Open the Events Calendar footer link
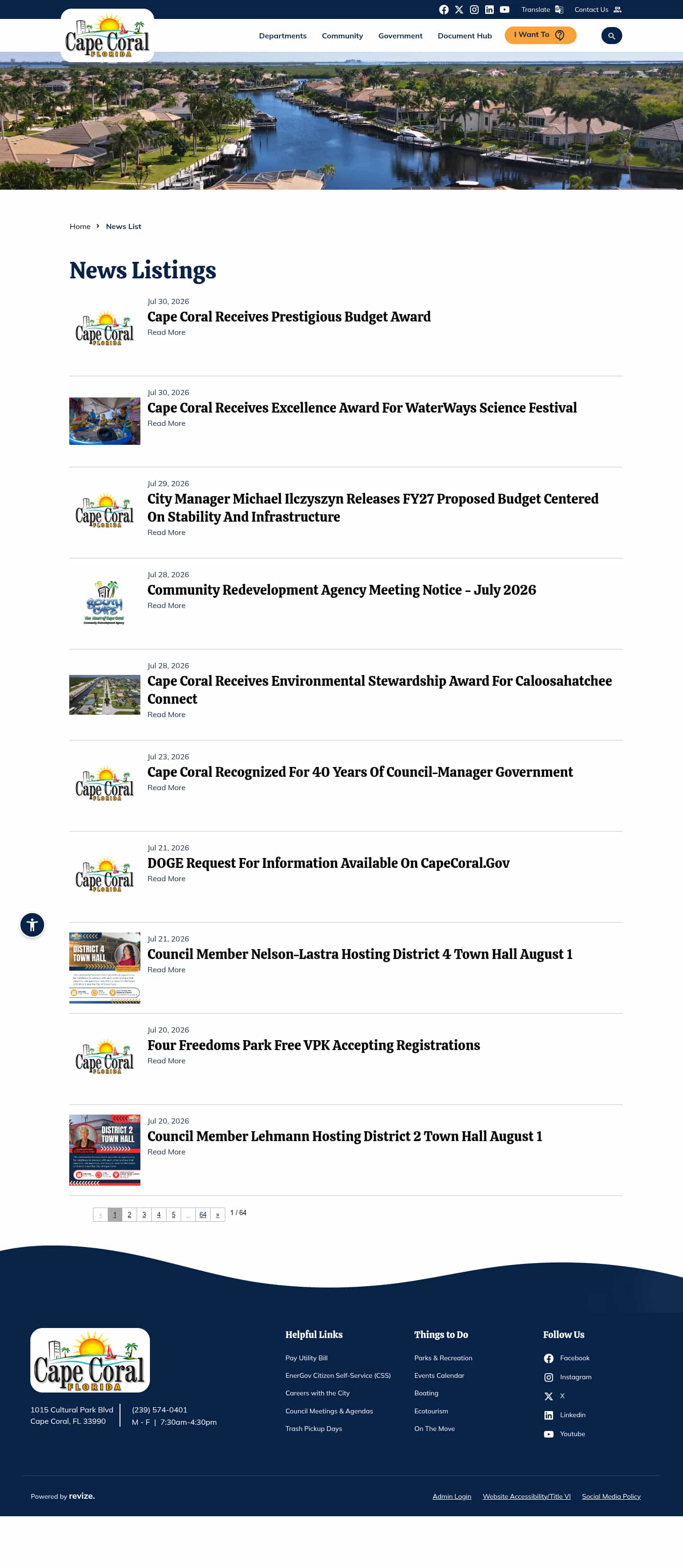Image resolution: width=683 pixels, height=1568 pixels. click(439, 1375)
